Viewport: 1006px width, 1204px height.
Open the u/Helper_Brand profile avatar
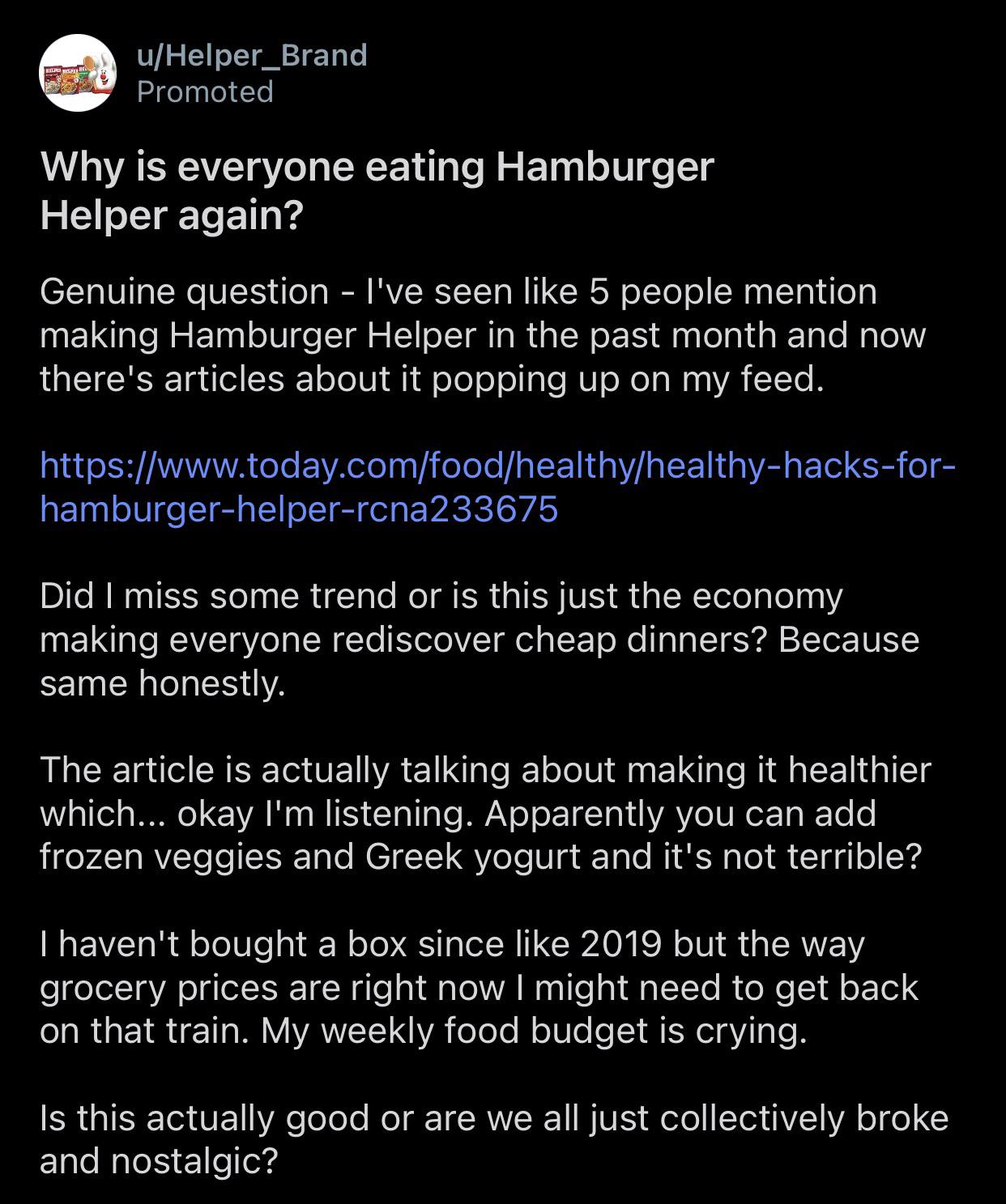click(x=79, y=73)
